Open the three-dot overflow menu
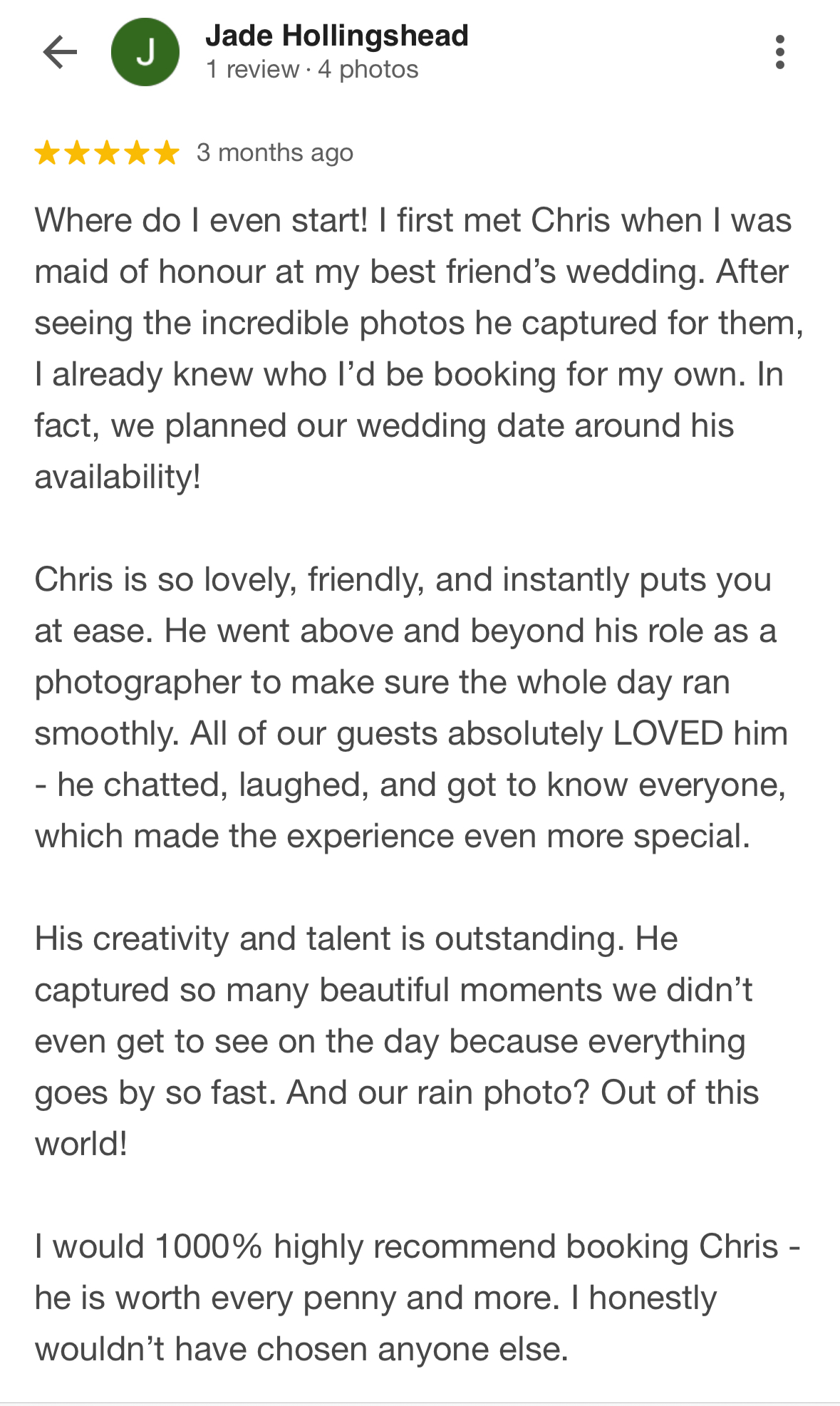 pos(780,52)
